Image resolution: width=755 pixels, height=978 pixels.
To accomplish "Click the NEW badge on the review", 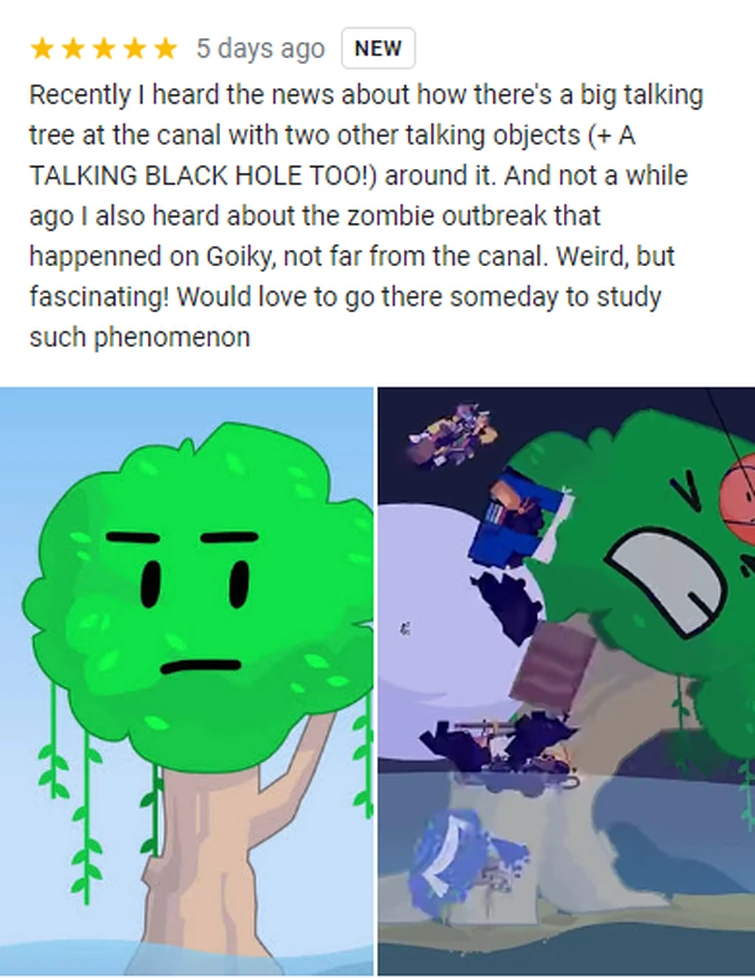I will pos(378,47).
